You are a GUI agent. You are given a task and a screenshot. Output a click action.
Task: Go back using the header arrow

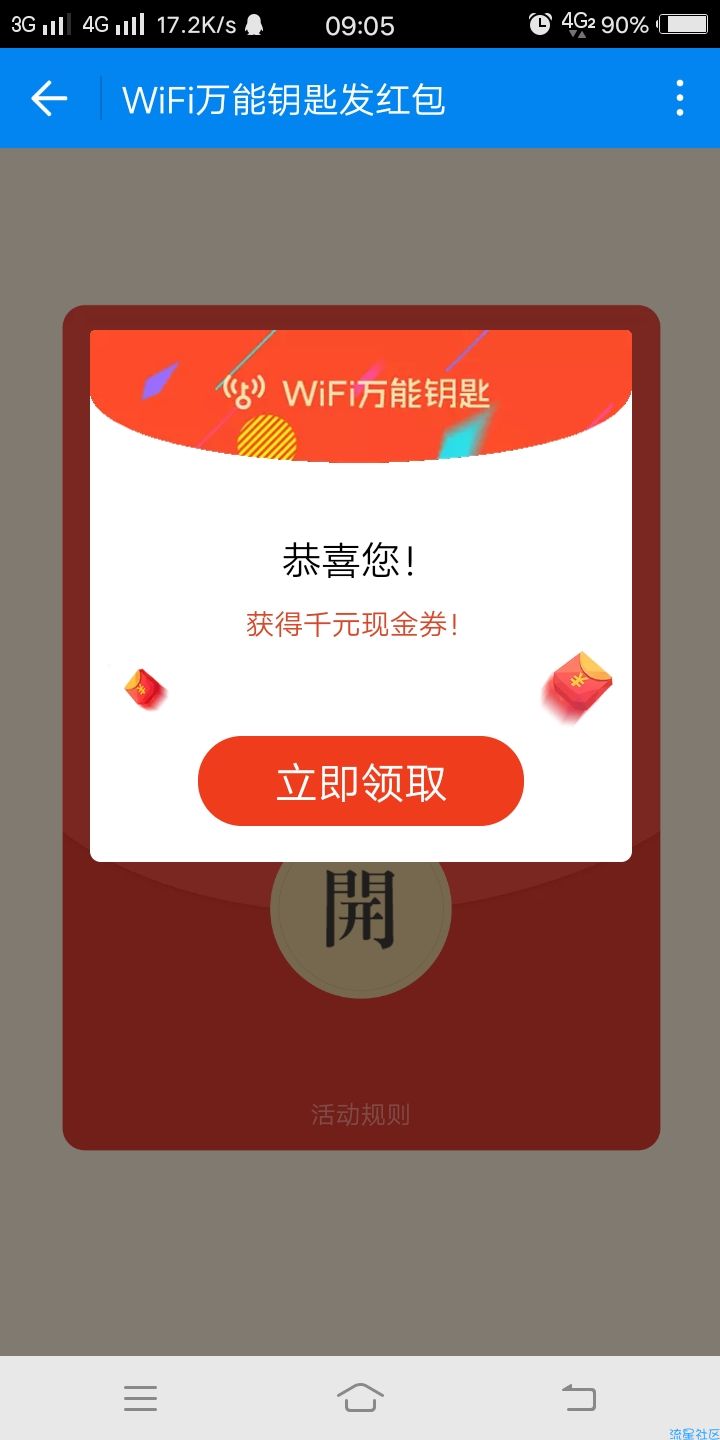point(49,98)
